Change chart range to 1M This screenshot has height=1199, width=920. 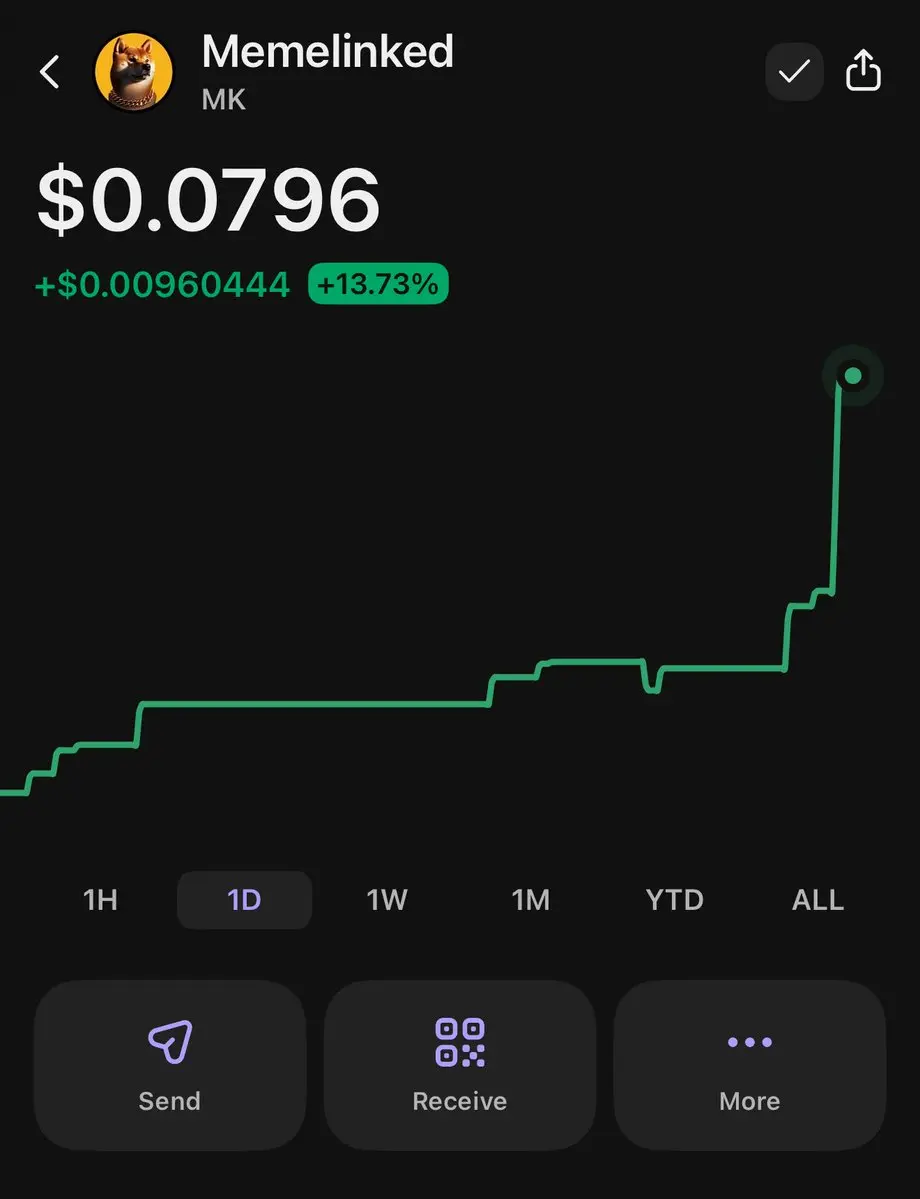pyautogui.click(x=531, y=900)
